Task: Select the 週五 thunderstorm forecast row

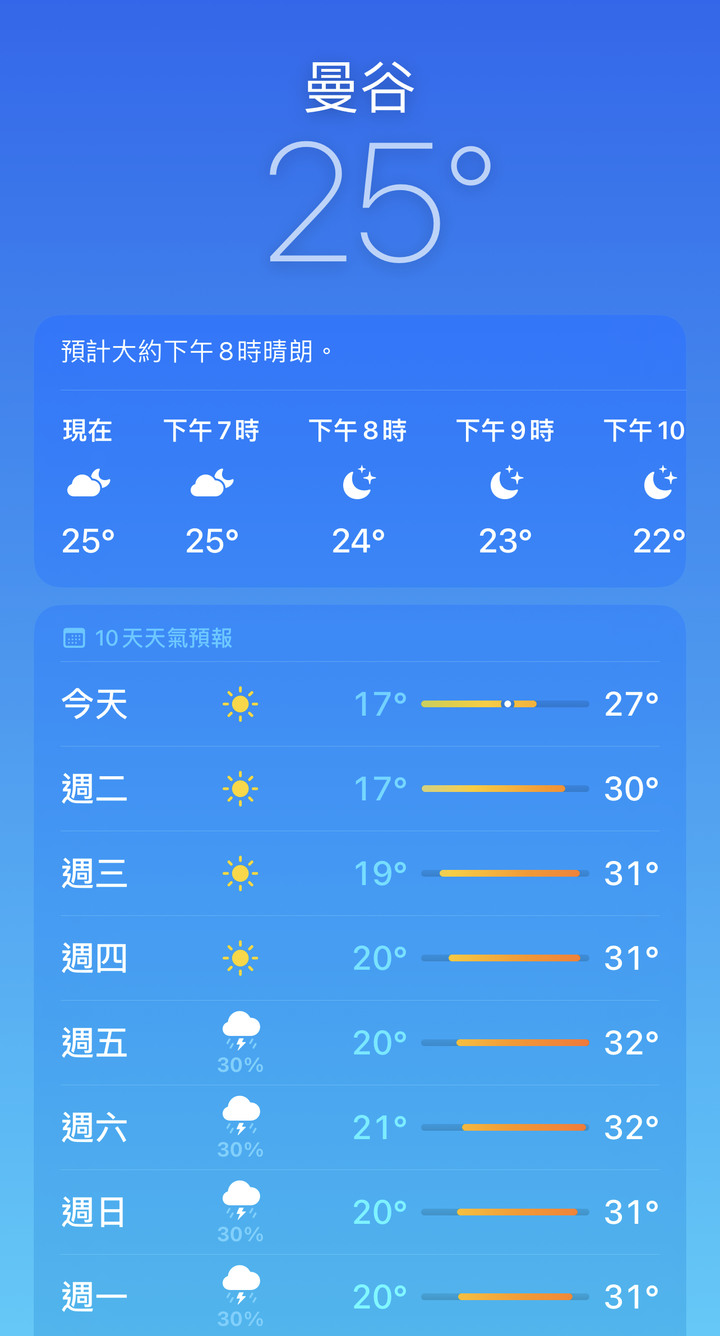Action: point(360,1043)
